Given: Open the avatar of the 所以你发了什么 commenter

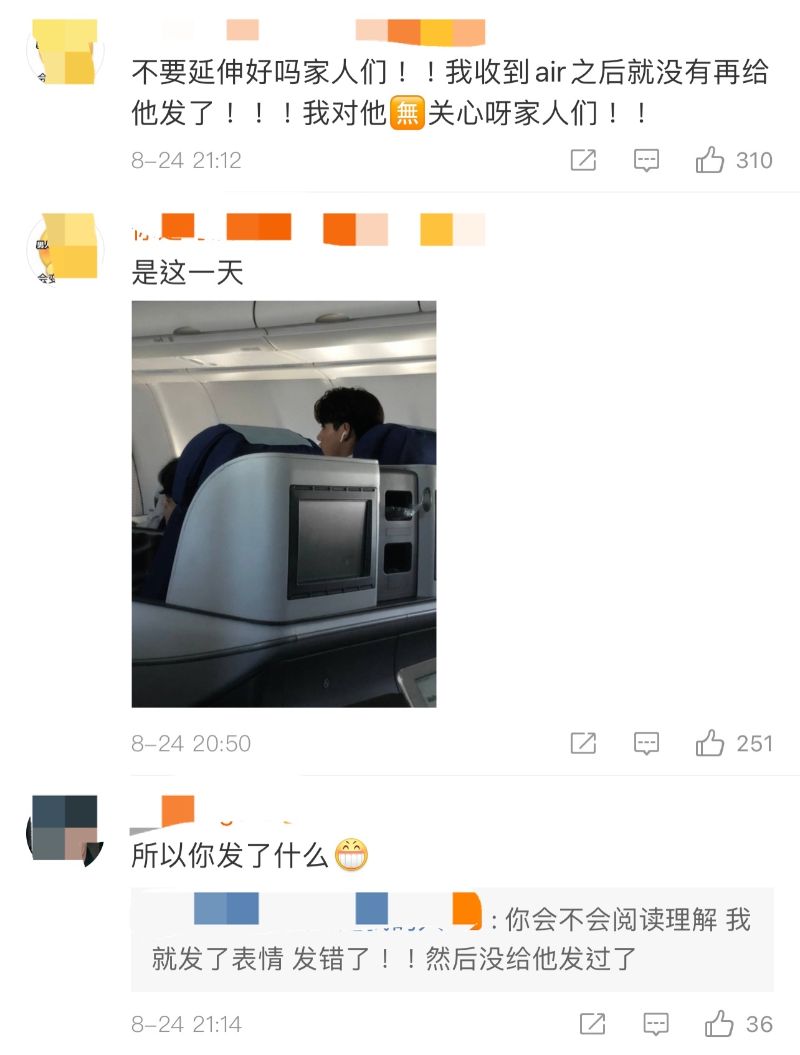Looking at the screenshot, I should [65, 830].
